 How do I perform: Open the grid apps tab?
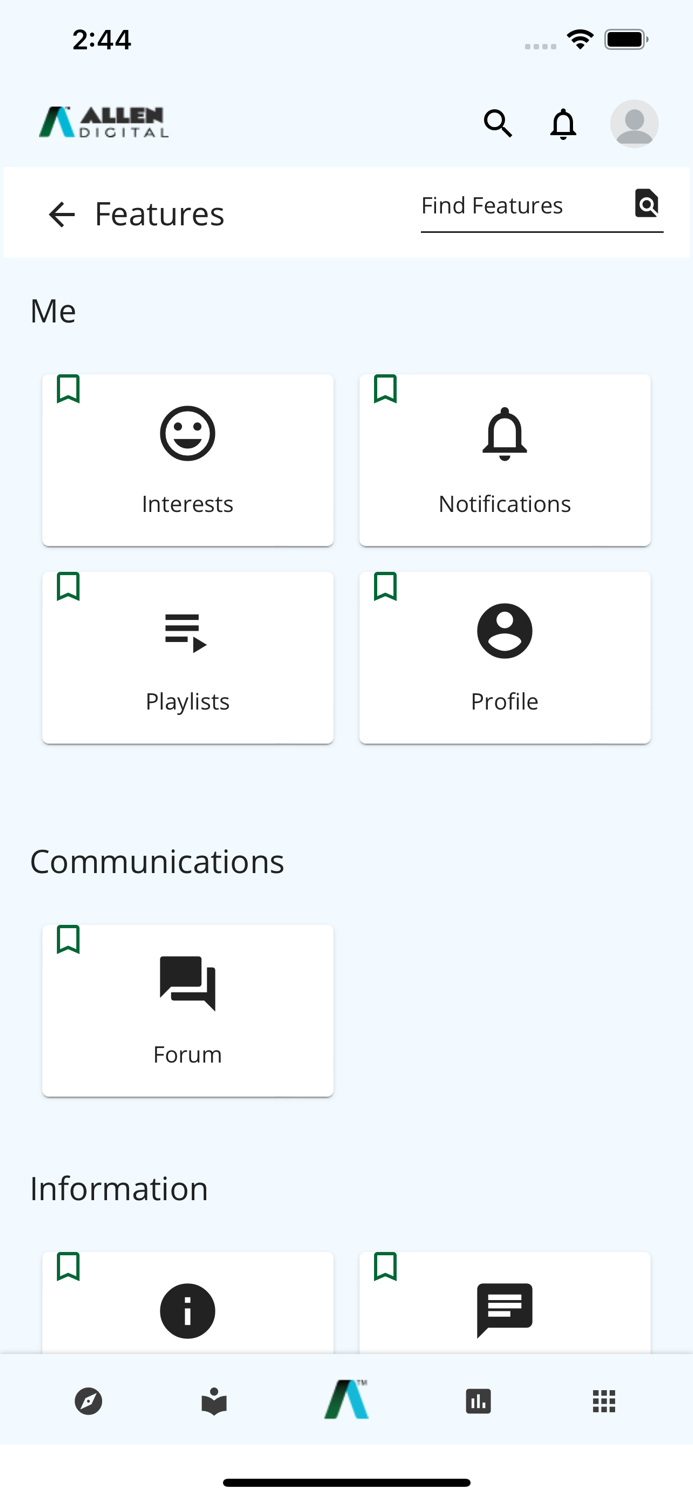click(x=604, y=1401)
